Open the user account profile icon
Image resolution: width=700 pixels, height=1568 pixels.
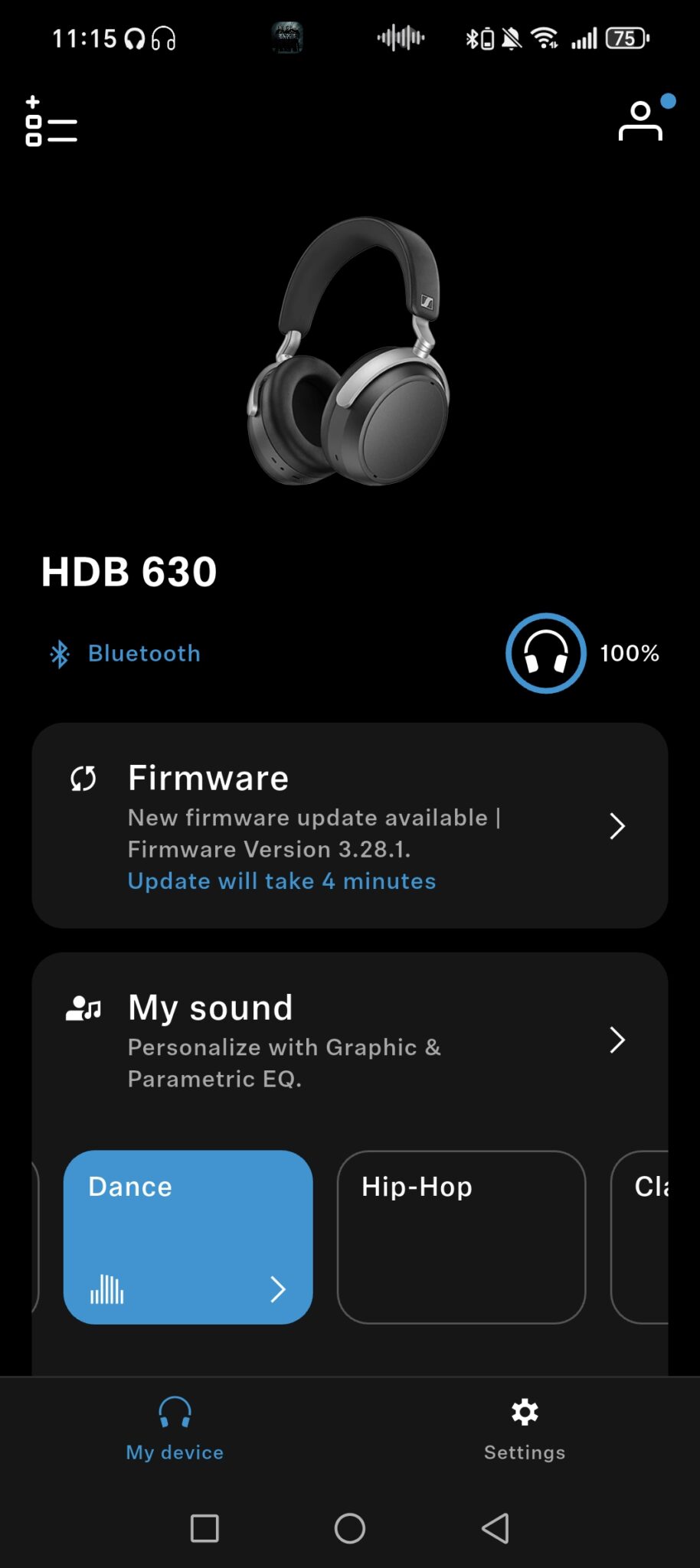point(641,122)
